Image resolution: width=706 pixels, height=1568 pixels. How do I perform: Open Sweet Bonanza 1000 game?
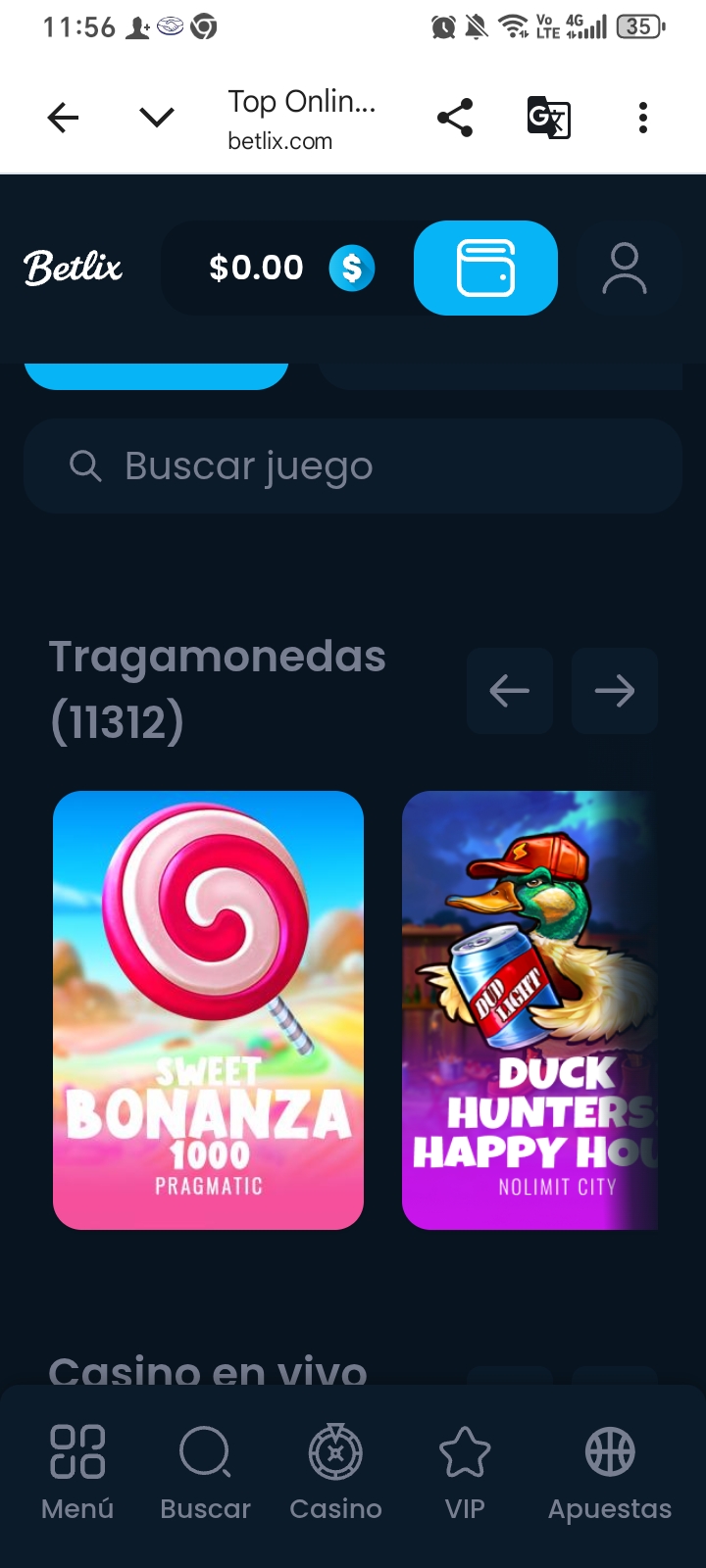click(x=208, y=1007)
